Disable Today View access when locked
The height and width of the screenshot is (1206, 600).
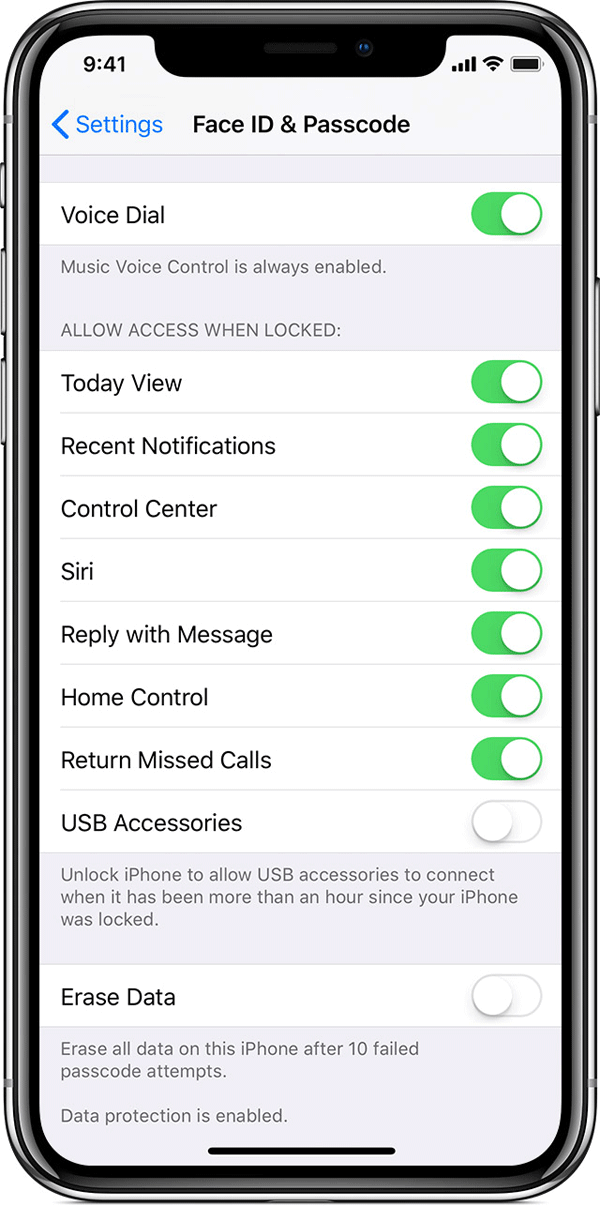[x=506, y=383]
